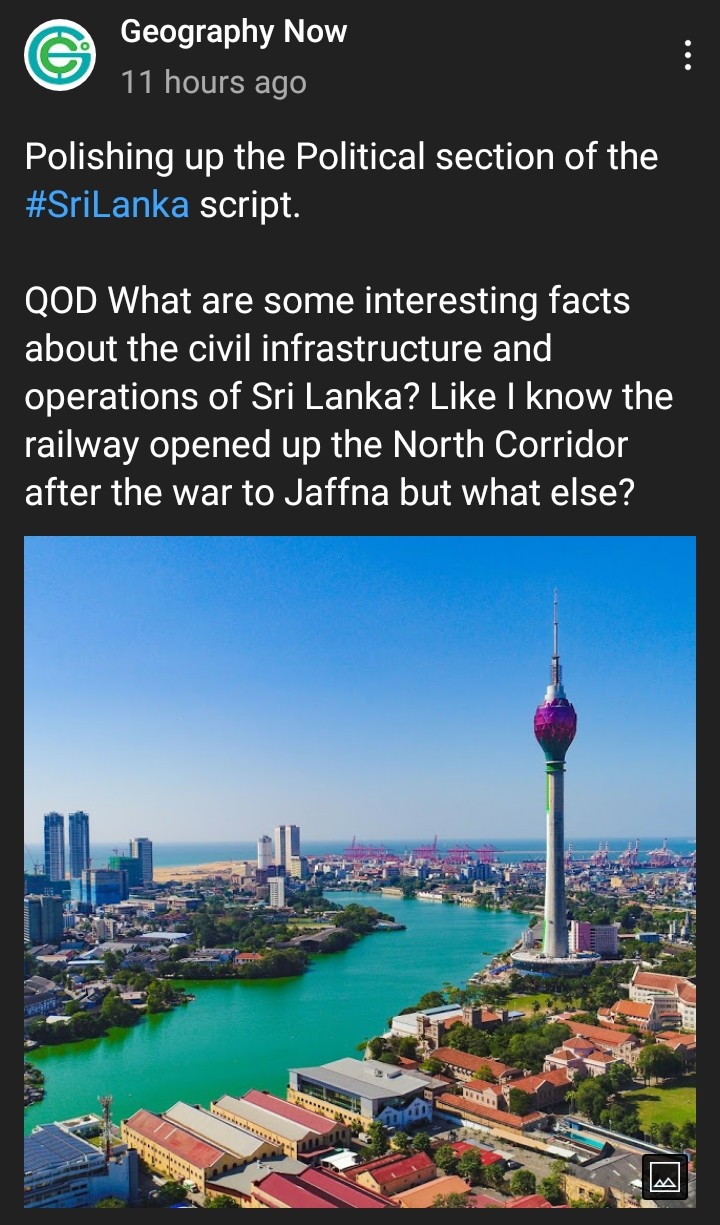Open the #SriLanka hashtag link
Screen dimensions: 720x1225
tap(107, 205)
